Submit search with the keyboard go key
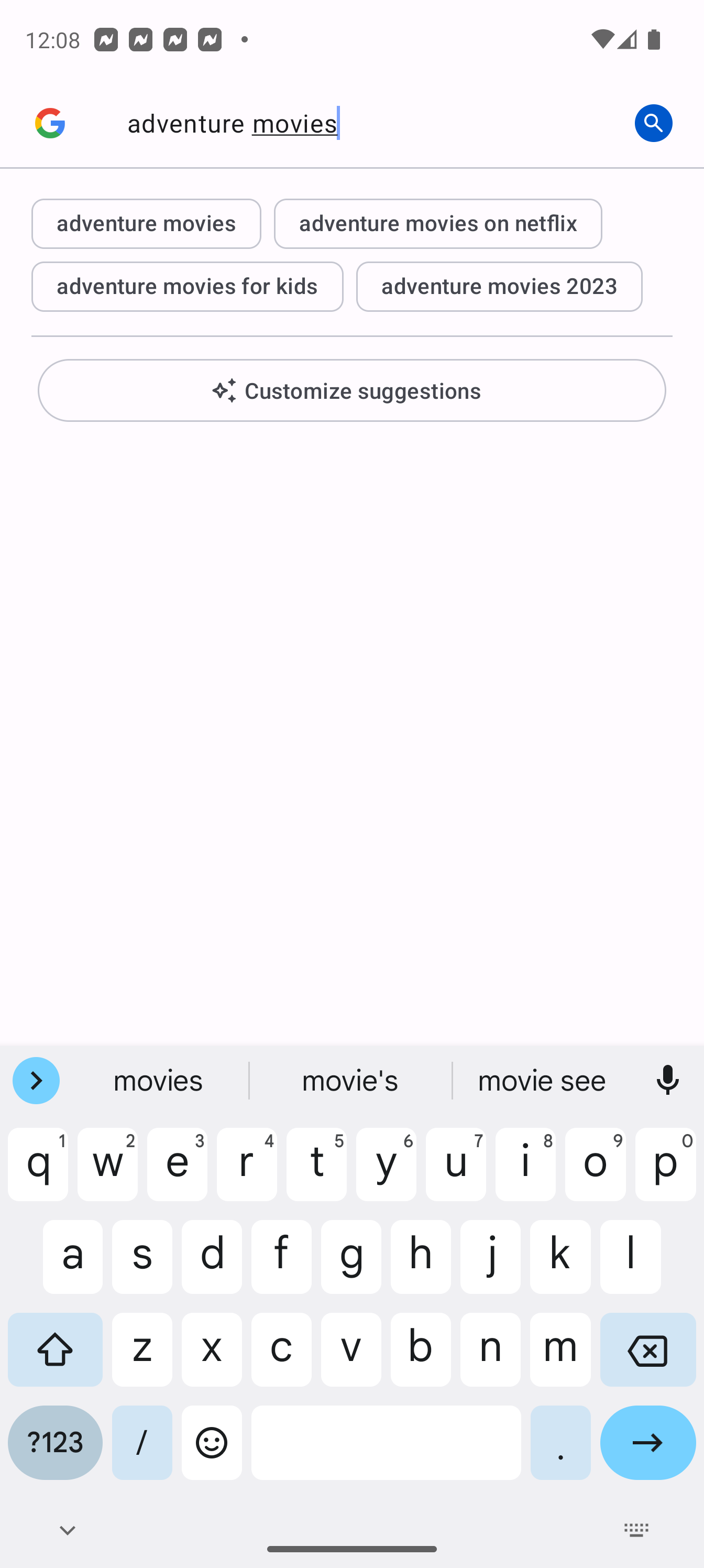The height and width of the screenshot is (1568, 704). click(x=647, y=1442)
